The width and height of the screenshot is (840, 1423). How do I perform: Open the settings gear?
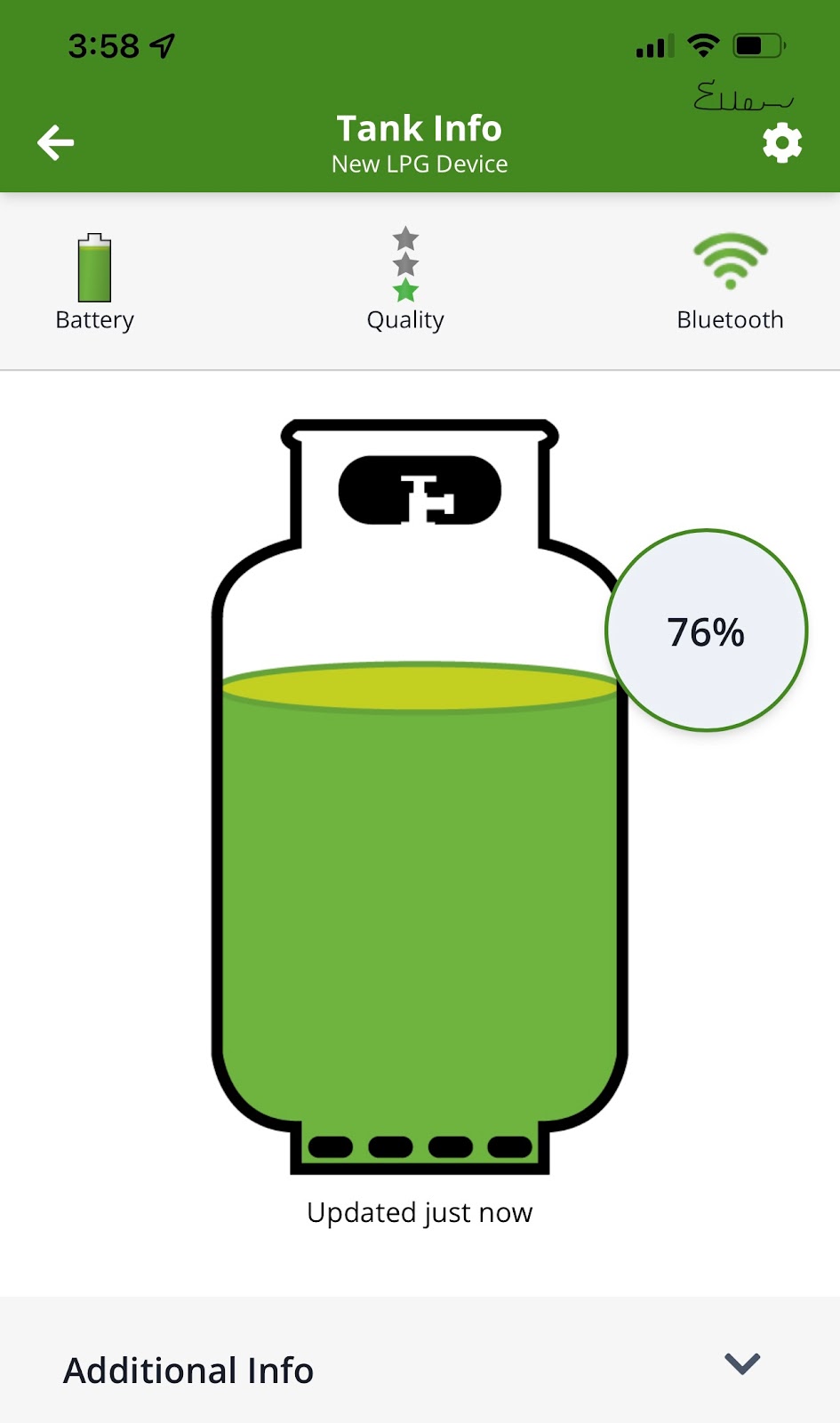click(782, 143)
